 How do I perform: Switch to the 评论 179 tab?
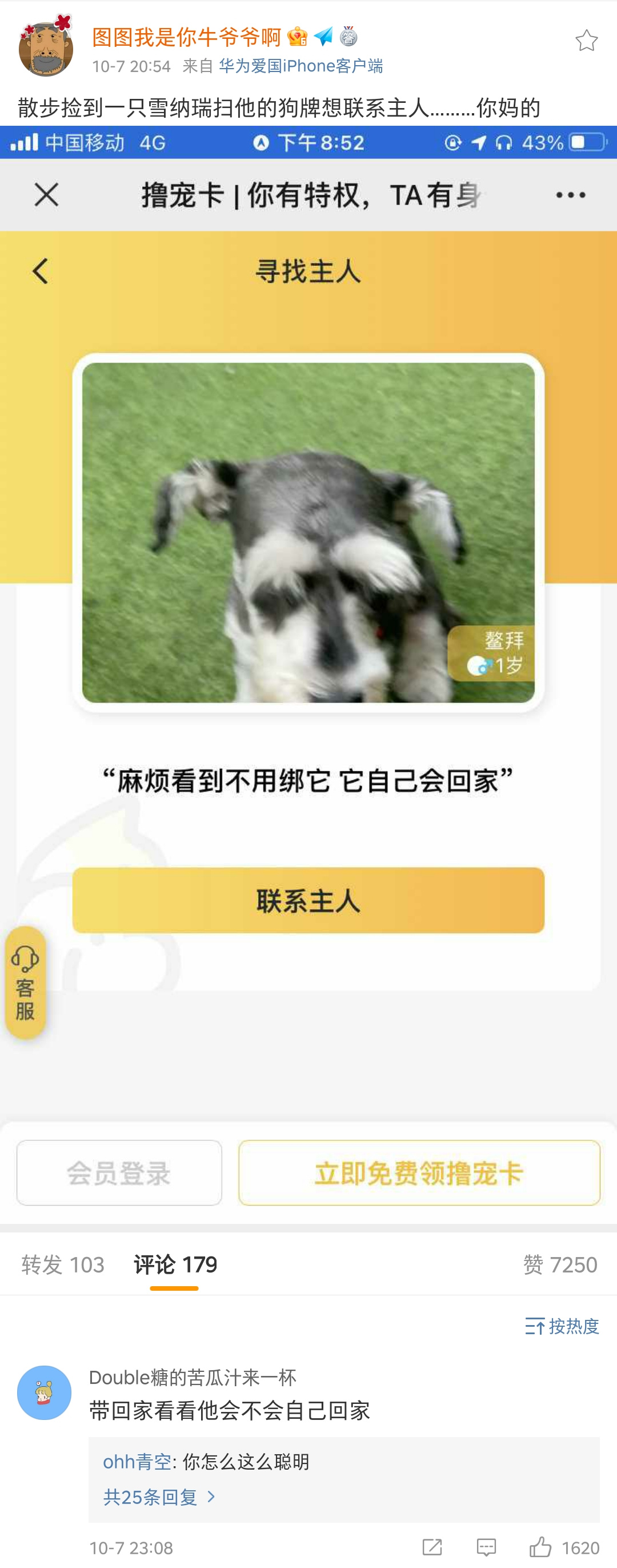coord(175,1265)
